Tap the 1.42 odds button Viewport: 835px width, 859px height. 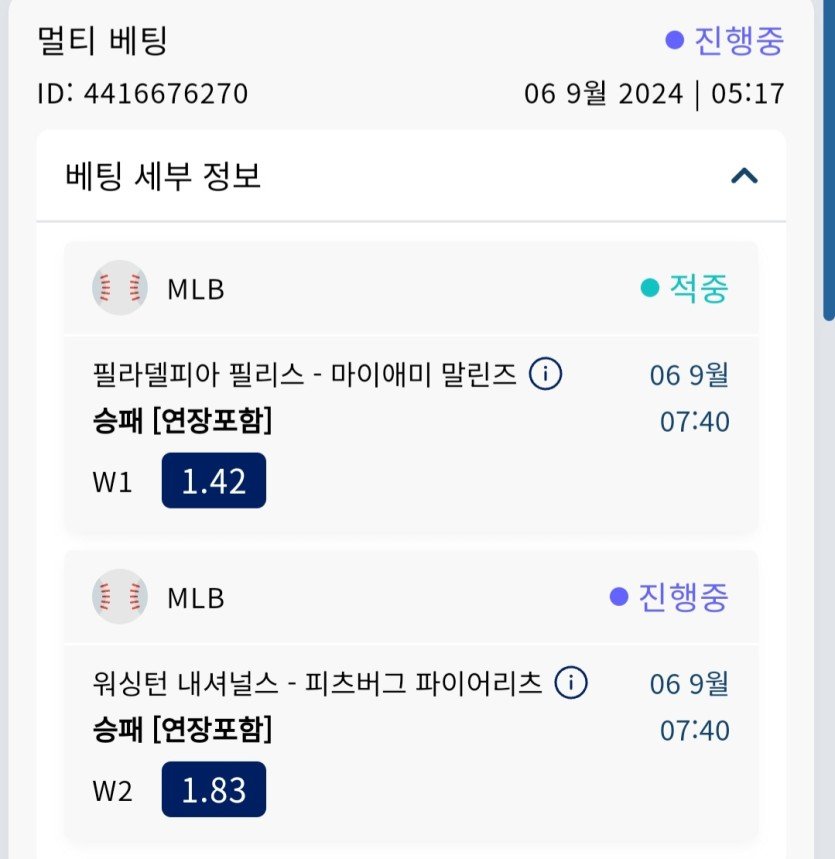(214, 481)
